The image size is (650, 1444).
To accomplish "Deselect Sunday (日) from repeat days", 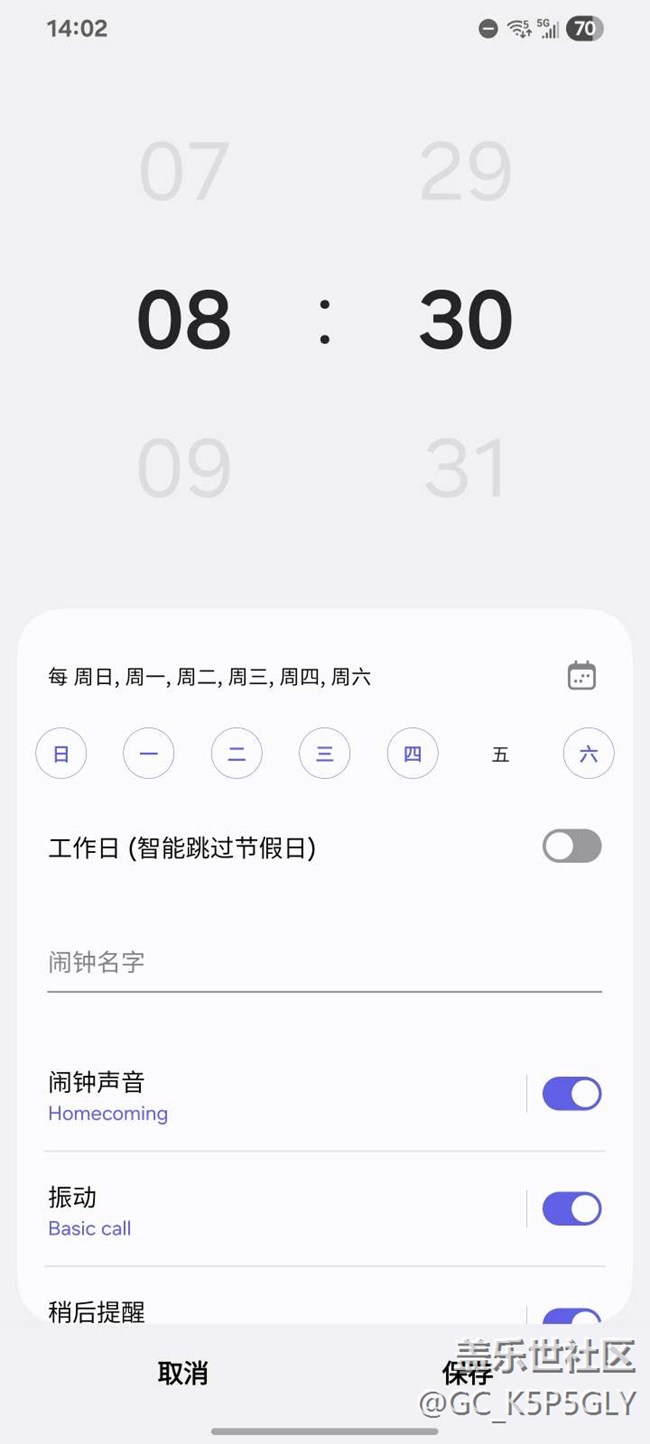I will pos(61,754).
